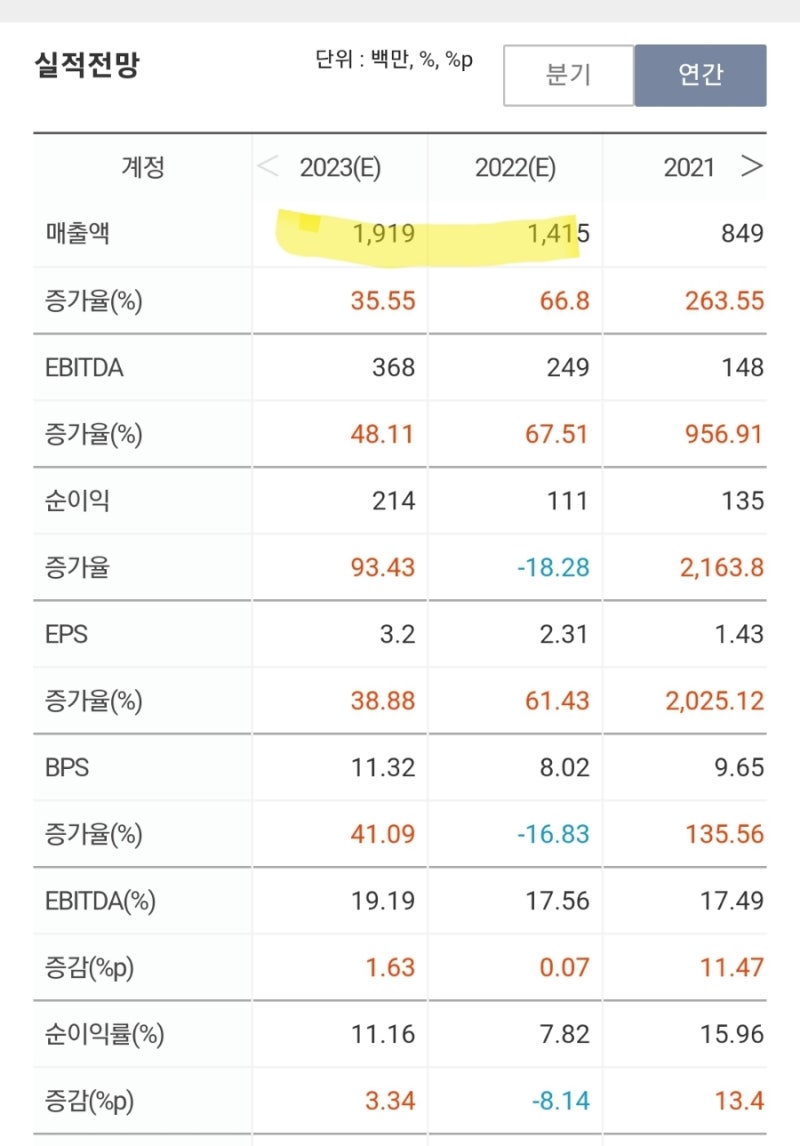
Task: Click the right chevron to show later years
Action: tap(755, 166)
